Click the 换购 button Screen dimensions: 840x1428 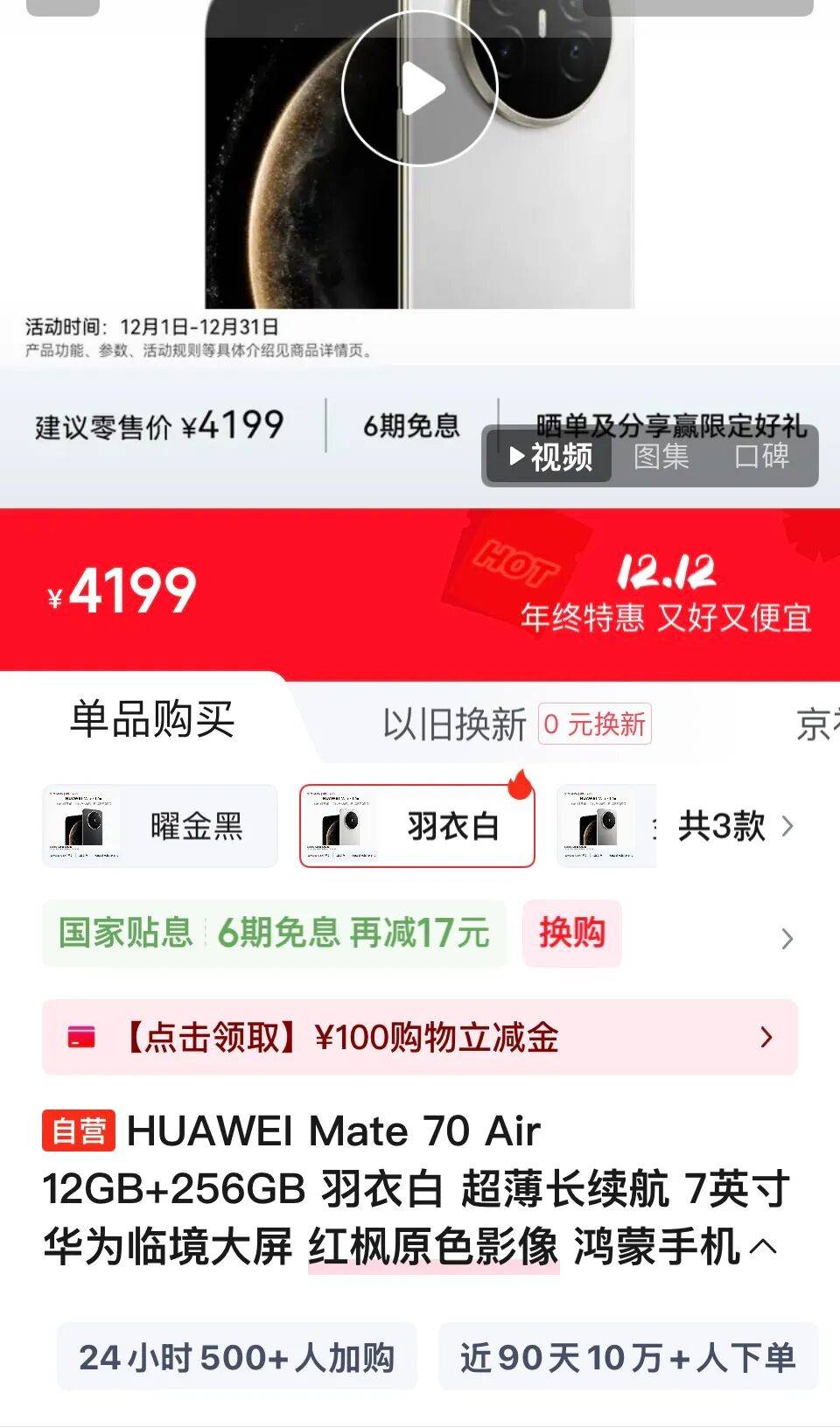point(572,934)
